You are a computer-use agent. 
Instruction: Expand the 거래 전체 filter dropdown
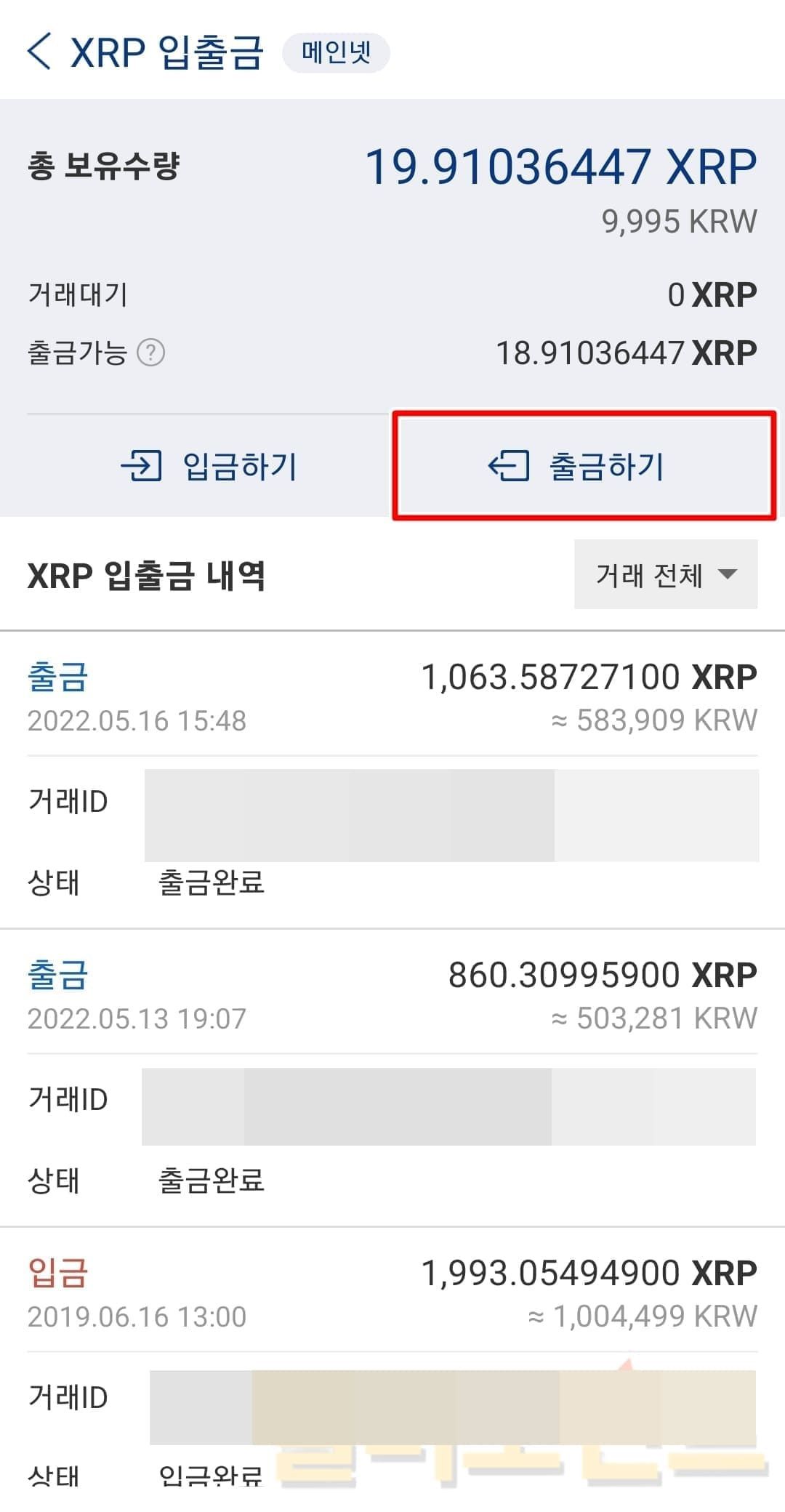tap(665, 575)
